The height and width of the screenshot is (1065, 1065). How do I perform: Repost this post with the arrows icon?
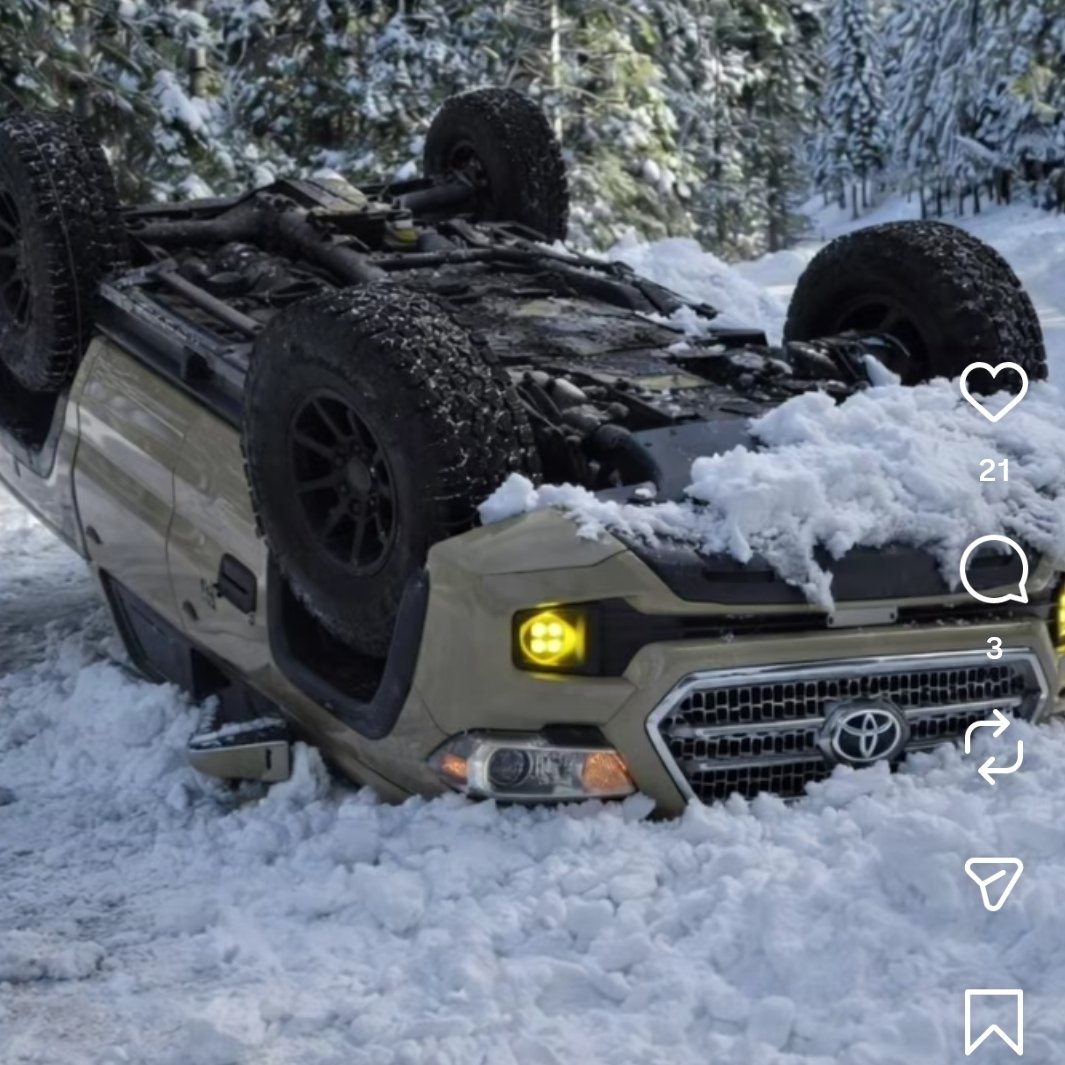point(993,747)
